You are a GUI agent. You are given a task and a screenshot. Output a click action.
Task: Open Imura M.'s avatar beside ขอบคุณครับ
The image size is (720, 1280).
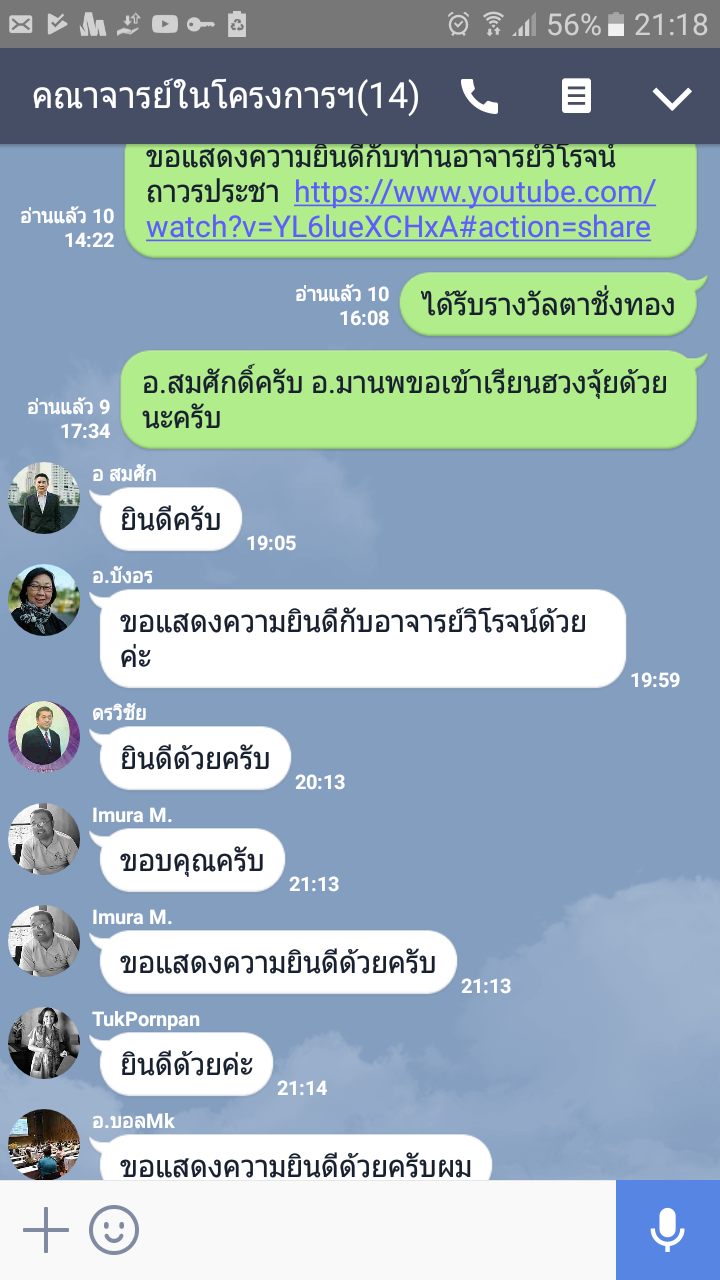(44, 838)
